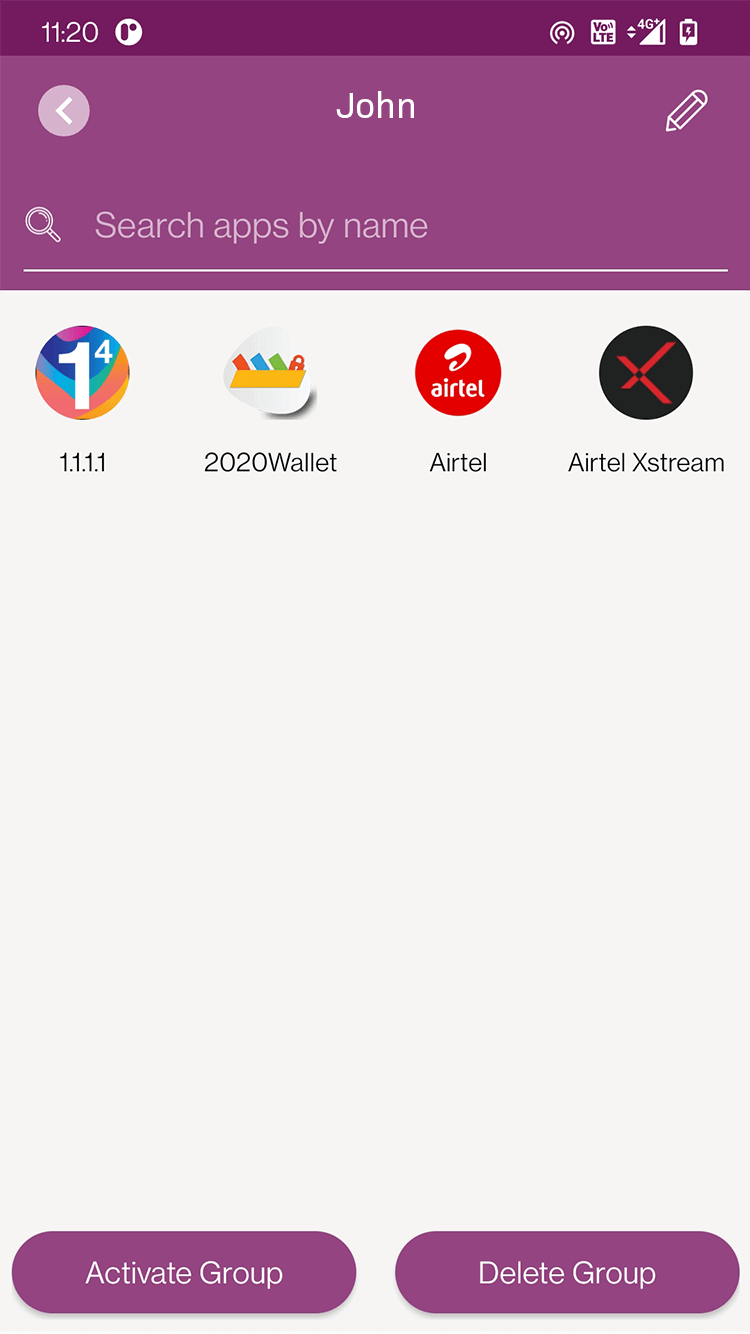Image resolution: width=750 pixels, height=1334 pixels.
Task: Delete the John group
Action: coord(567,1272)
